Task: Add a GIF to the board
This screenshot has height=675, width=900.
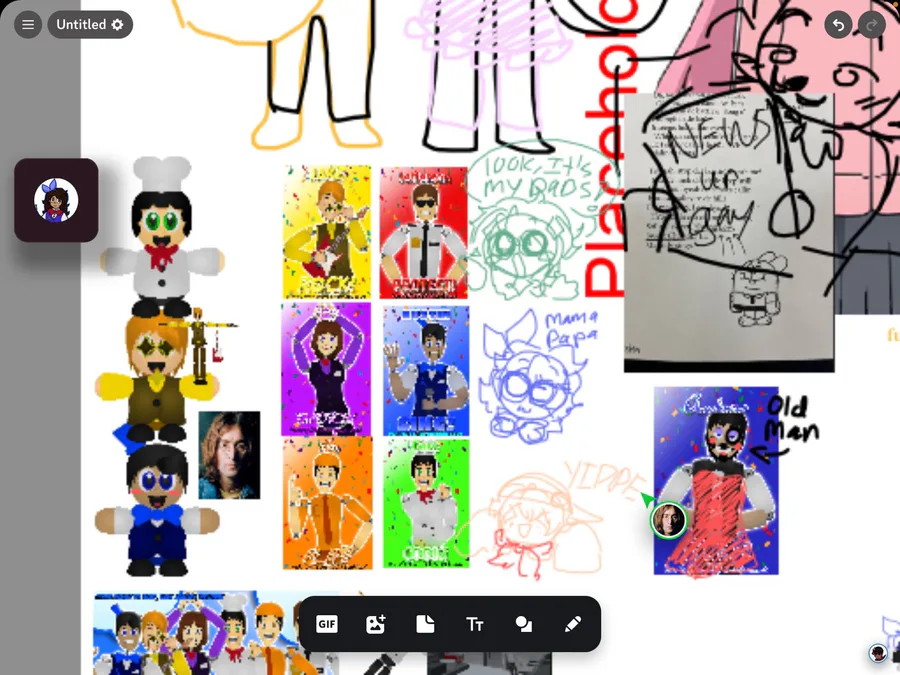Action: coord(327,624)
